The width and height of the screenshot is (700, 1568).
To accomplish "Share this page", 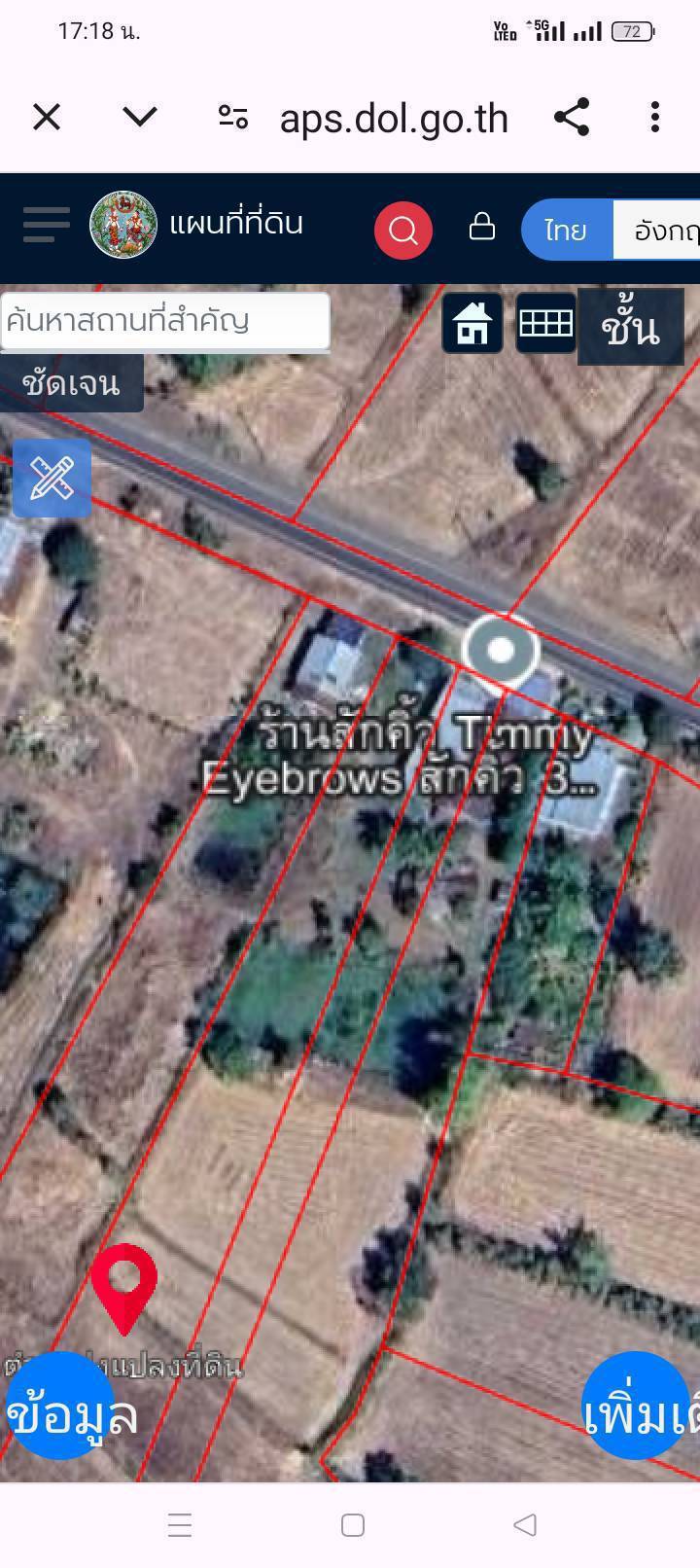I will (572, 118).
